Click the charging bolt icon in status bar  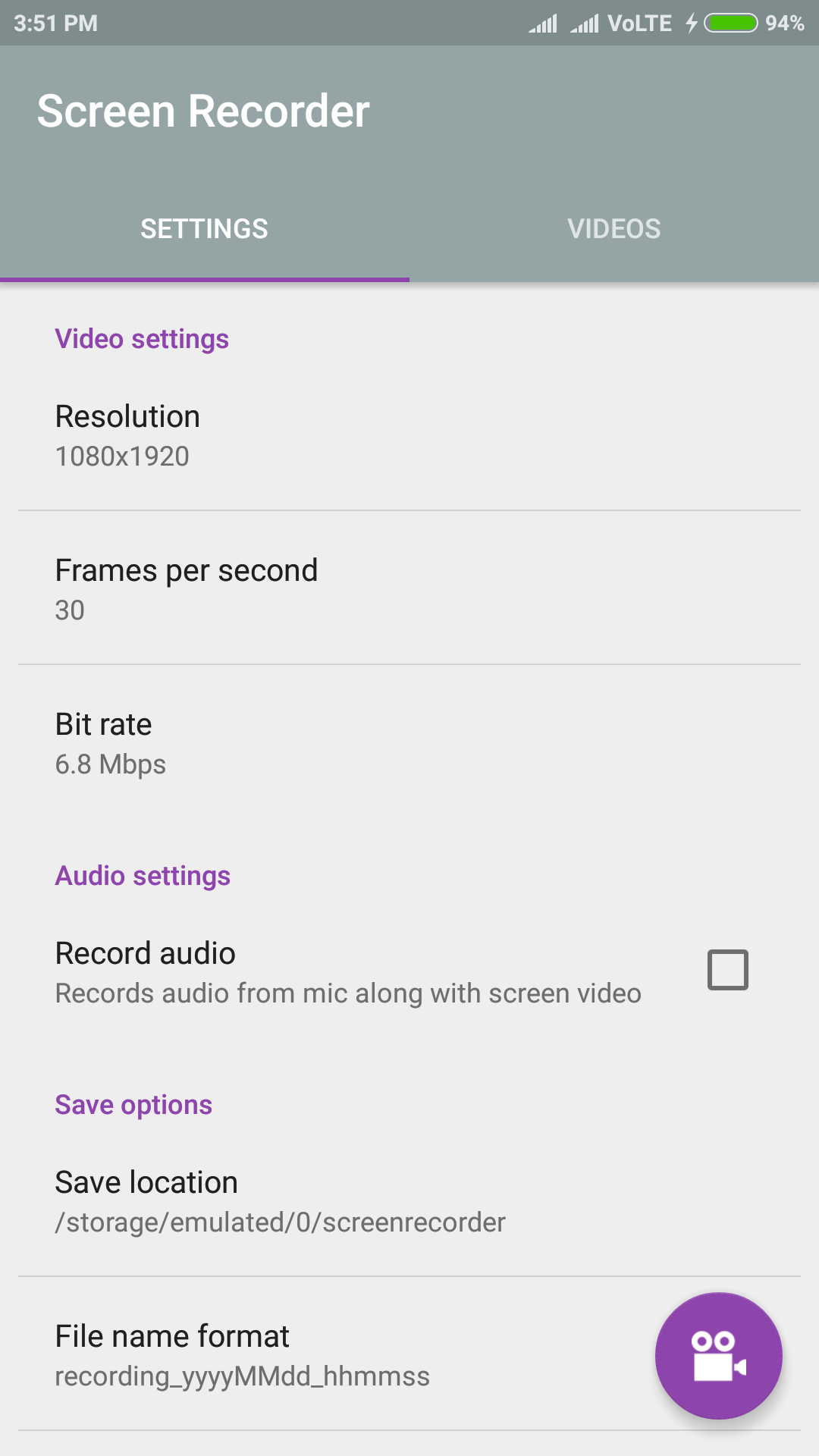[x=691, y=23]
